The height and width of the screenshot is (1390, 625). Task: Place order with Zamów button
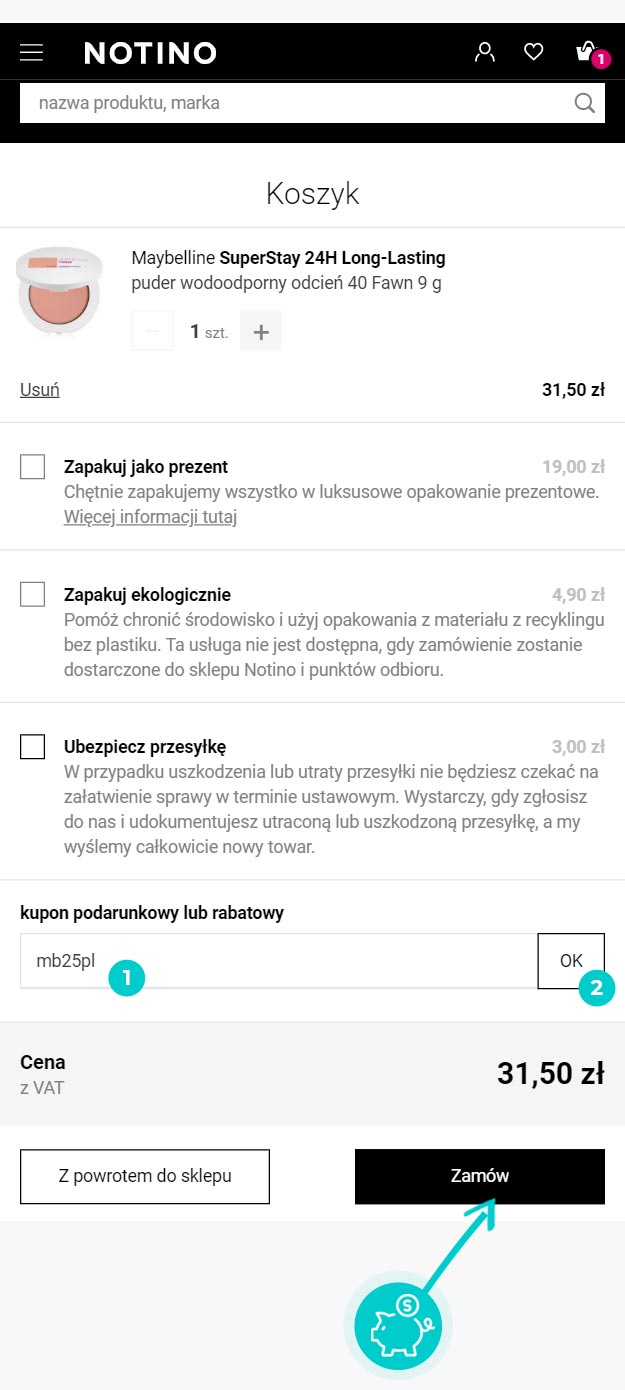pyautogui.click(x=480, y=1176)
